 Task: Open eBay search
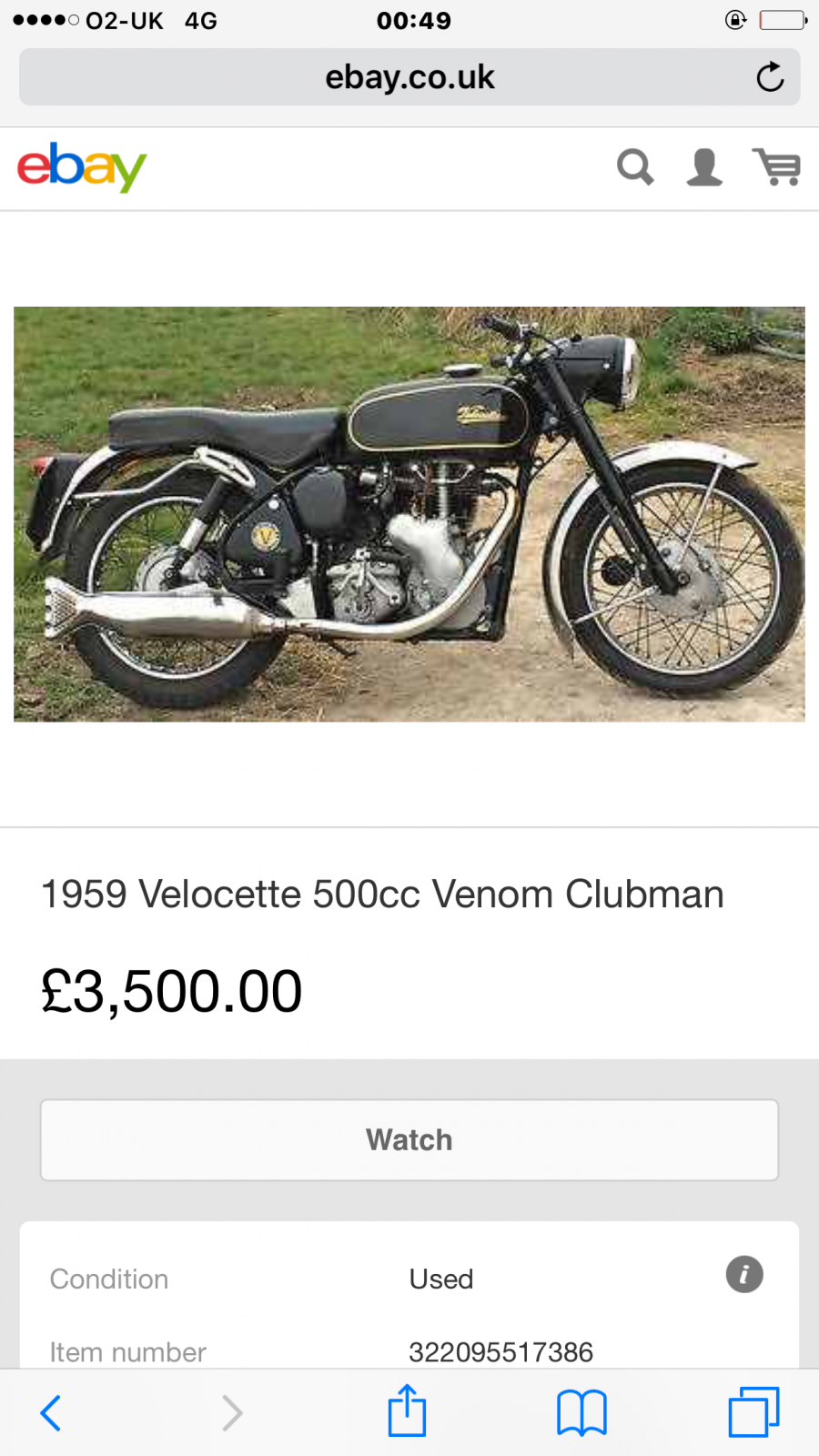[635, 167]
